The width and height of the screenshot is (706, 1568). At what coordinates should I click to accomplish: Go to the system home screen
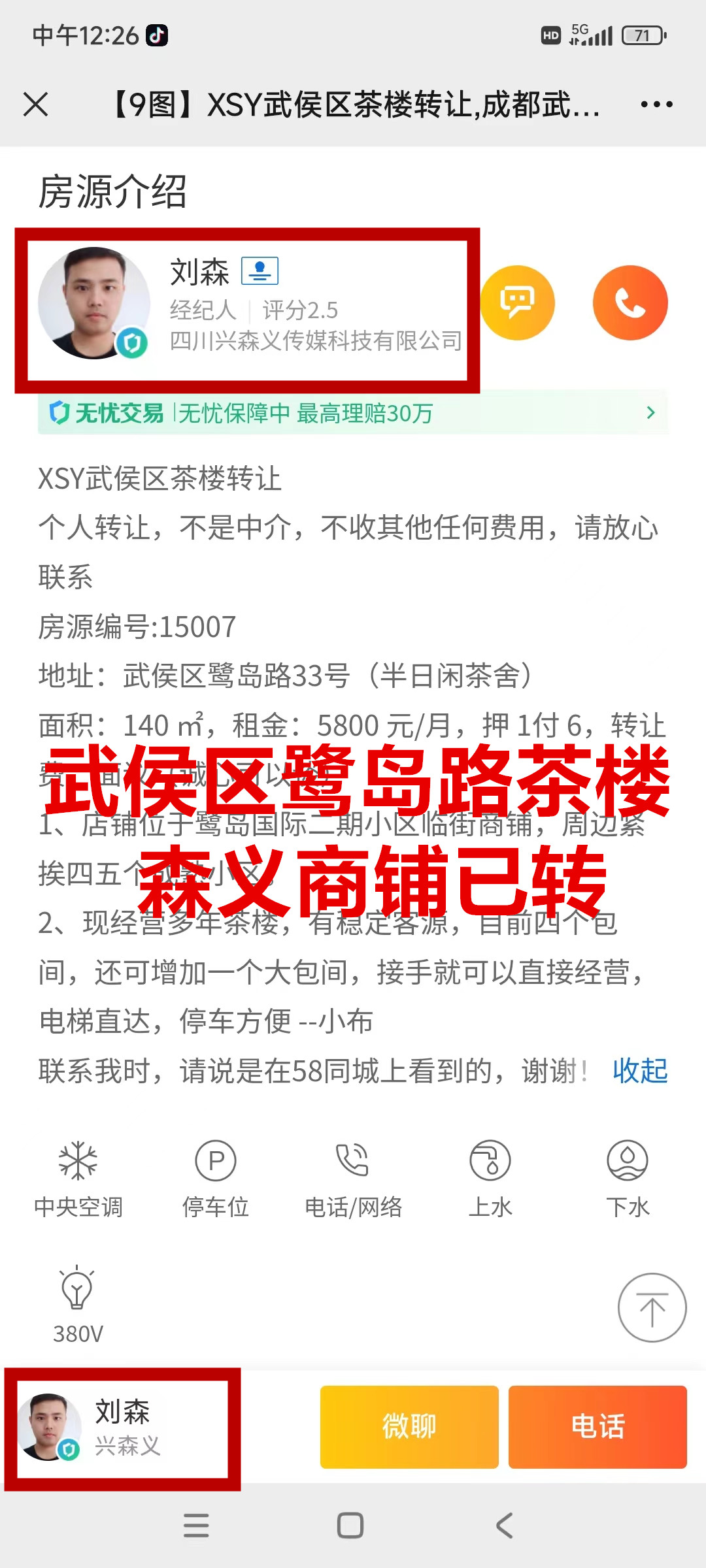click(350, 1526)
